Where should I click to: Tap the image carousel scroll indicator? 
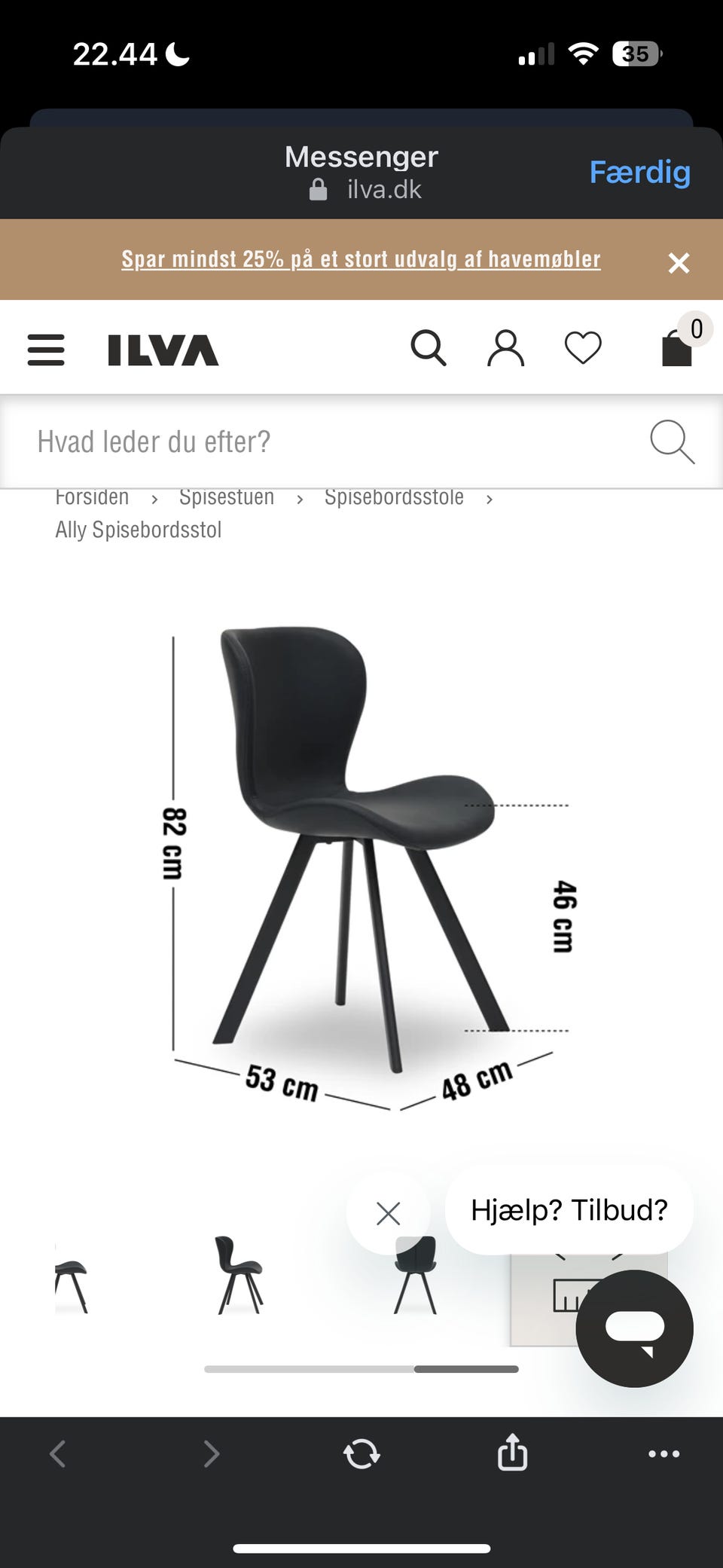click(x=361, y=1369)
